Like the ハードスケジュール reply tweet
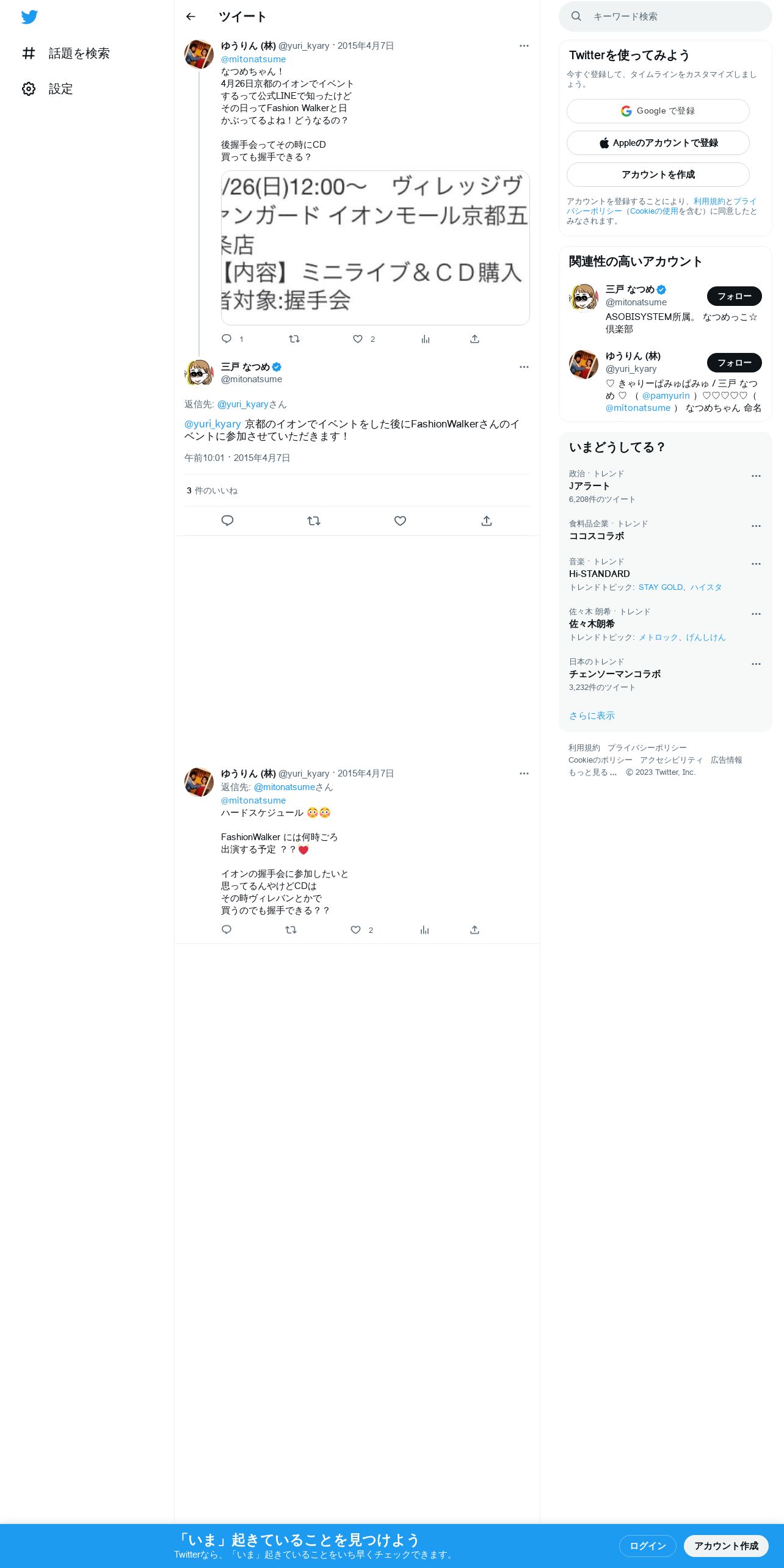The image size is (784, 1568). (x=355, y=930)
